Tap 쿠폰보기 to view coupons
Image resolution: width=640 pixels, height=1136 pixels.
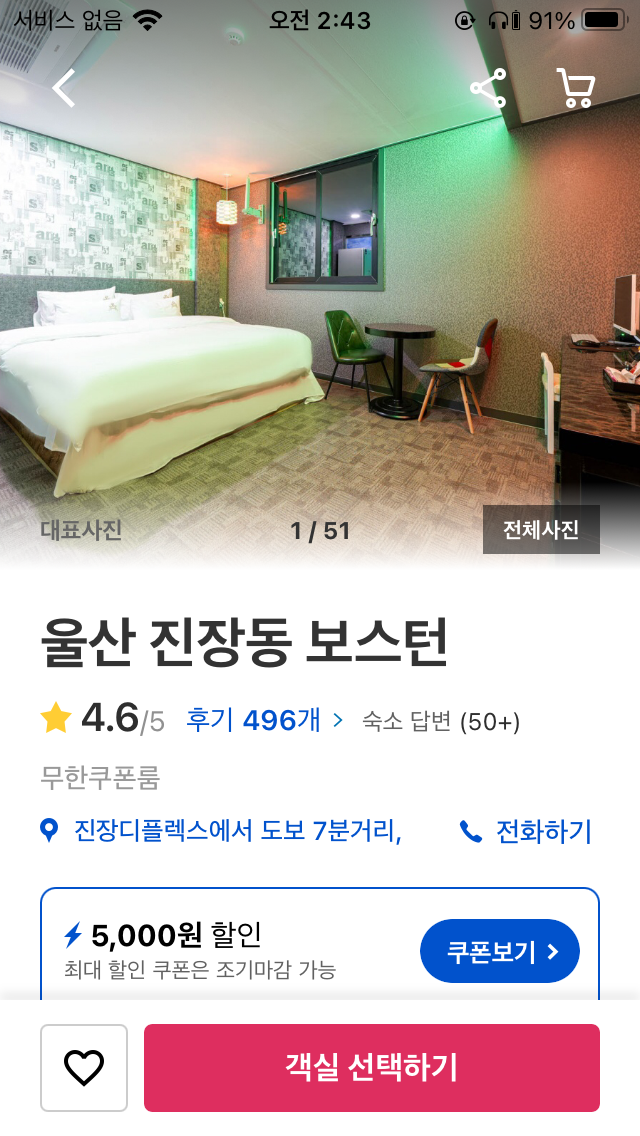pyautogui.click(x=499, y=951)
